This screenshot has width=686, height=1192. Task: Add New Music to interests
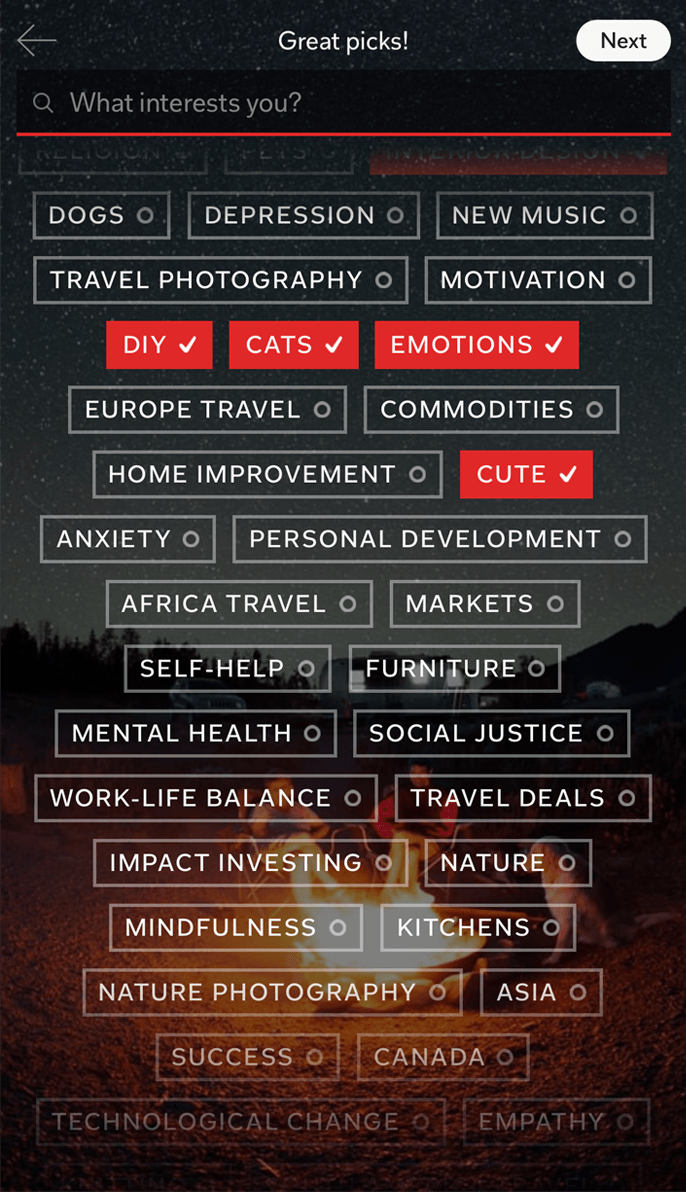(544, 215)
